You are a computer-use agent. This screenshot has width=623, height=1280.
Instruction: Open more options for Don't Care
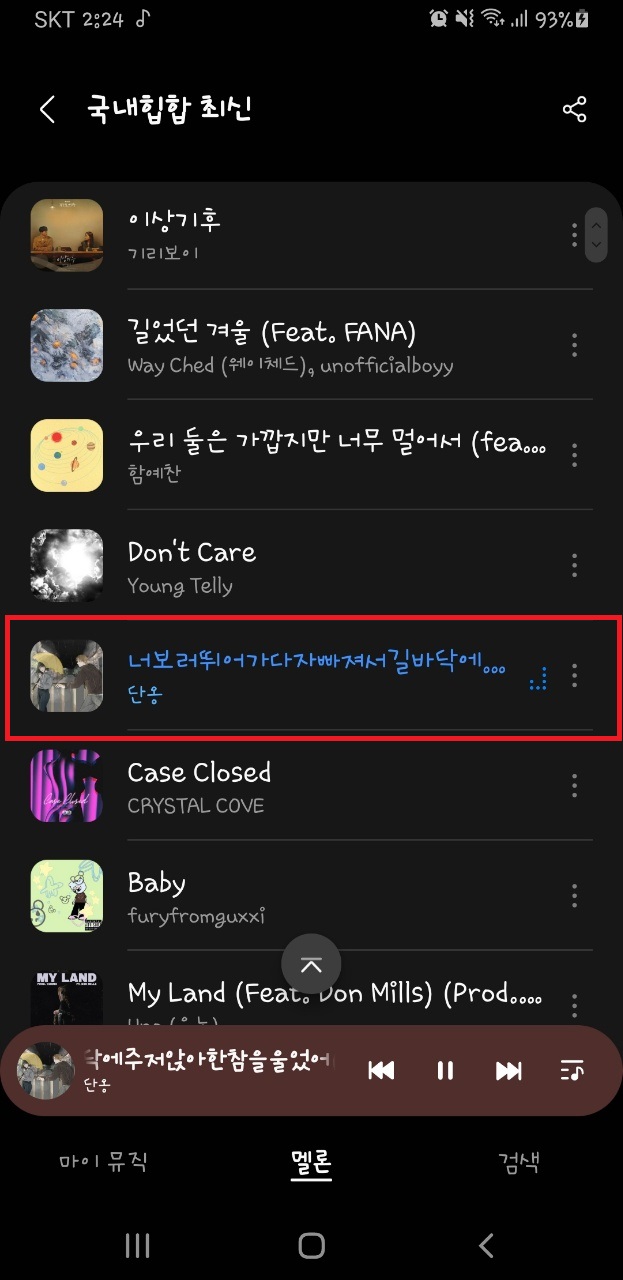click(574, 565)
